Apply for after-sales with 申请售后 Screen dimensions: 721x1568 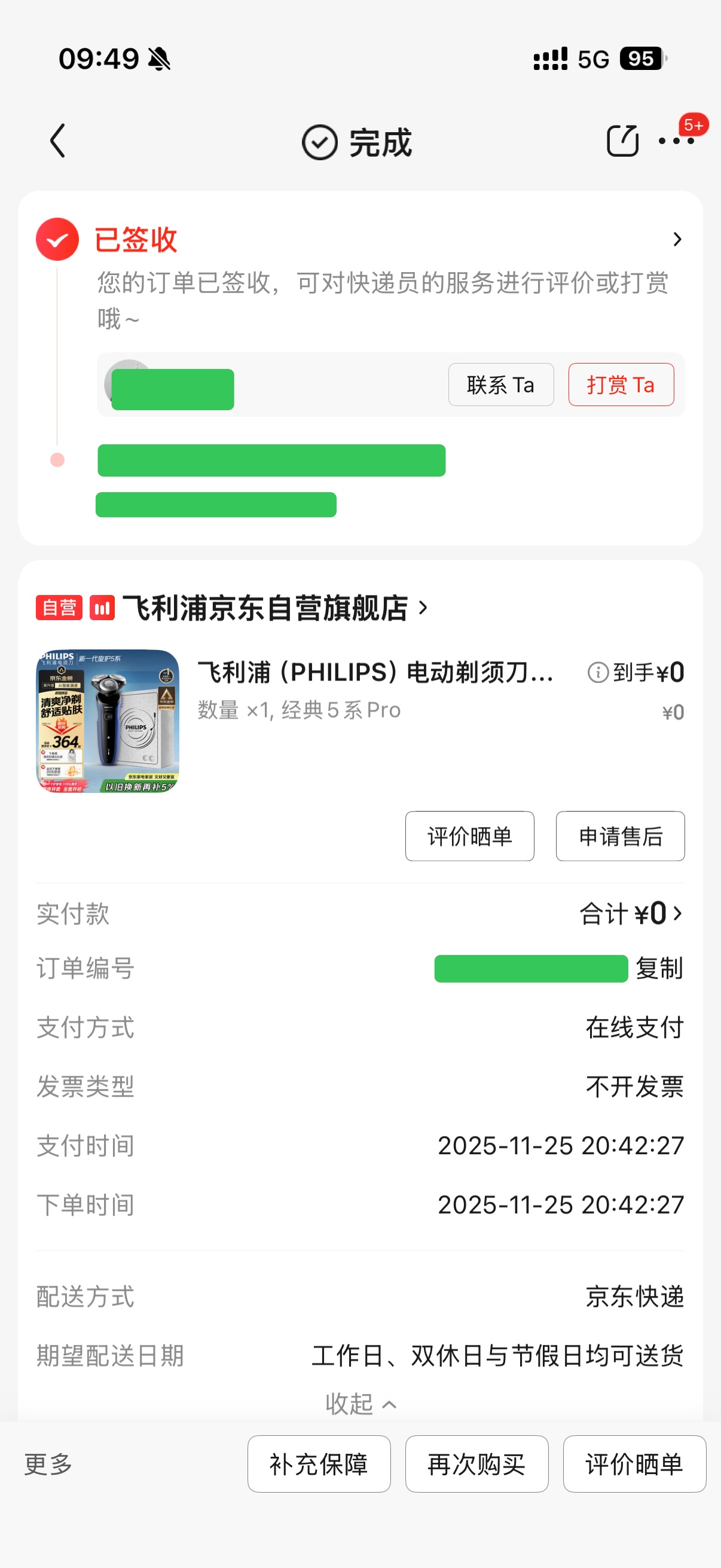point(620,837)
